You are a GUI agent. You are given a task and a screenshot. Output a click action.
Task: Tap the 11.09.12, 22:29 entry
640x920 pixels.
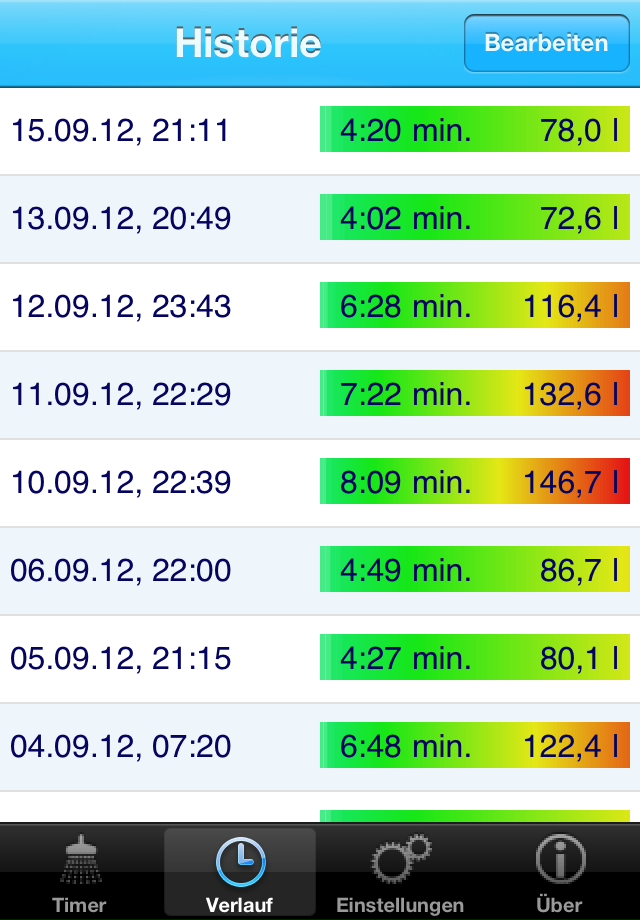pyautogui.click(x=320, y=395)
